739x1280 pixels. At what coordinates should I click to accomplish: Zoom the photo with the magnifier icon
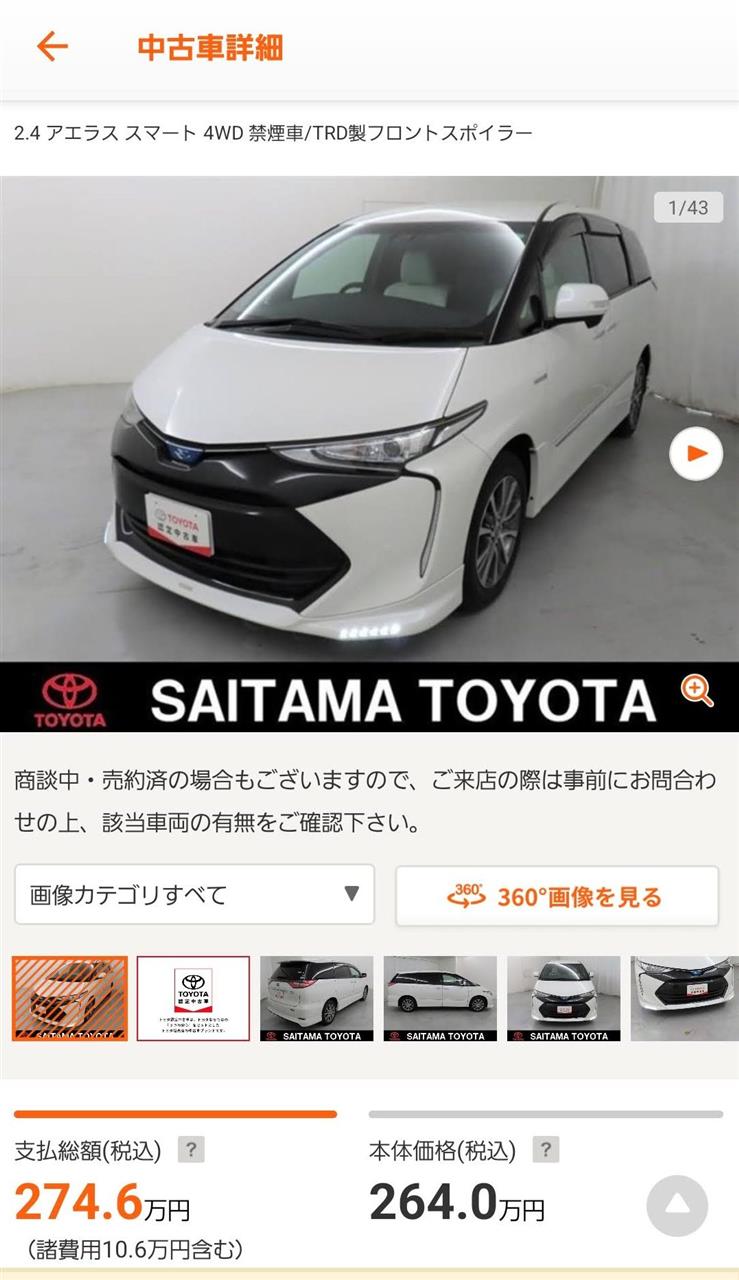pyautogui.click(x=696, y=690)
